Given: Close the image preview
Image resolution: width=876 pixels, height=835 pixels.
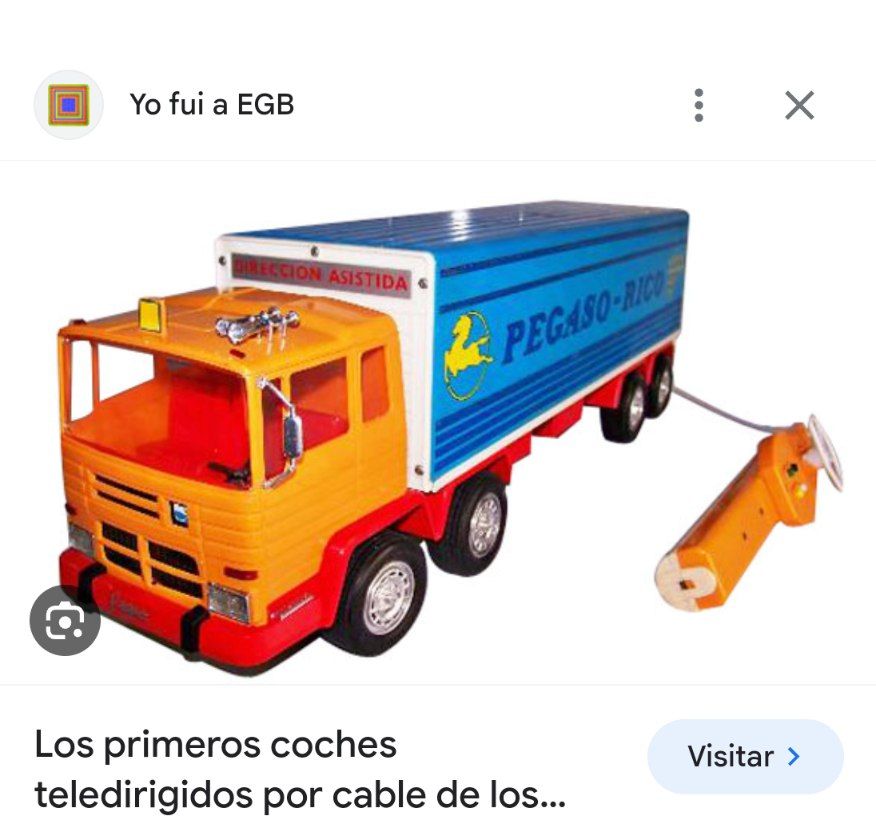Looking at the screenshot, I should (799, 105).
